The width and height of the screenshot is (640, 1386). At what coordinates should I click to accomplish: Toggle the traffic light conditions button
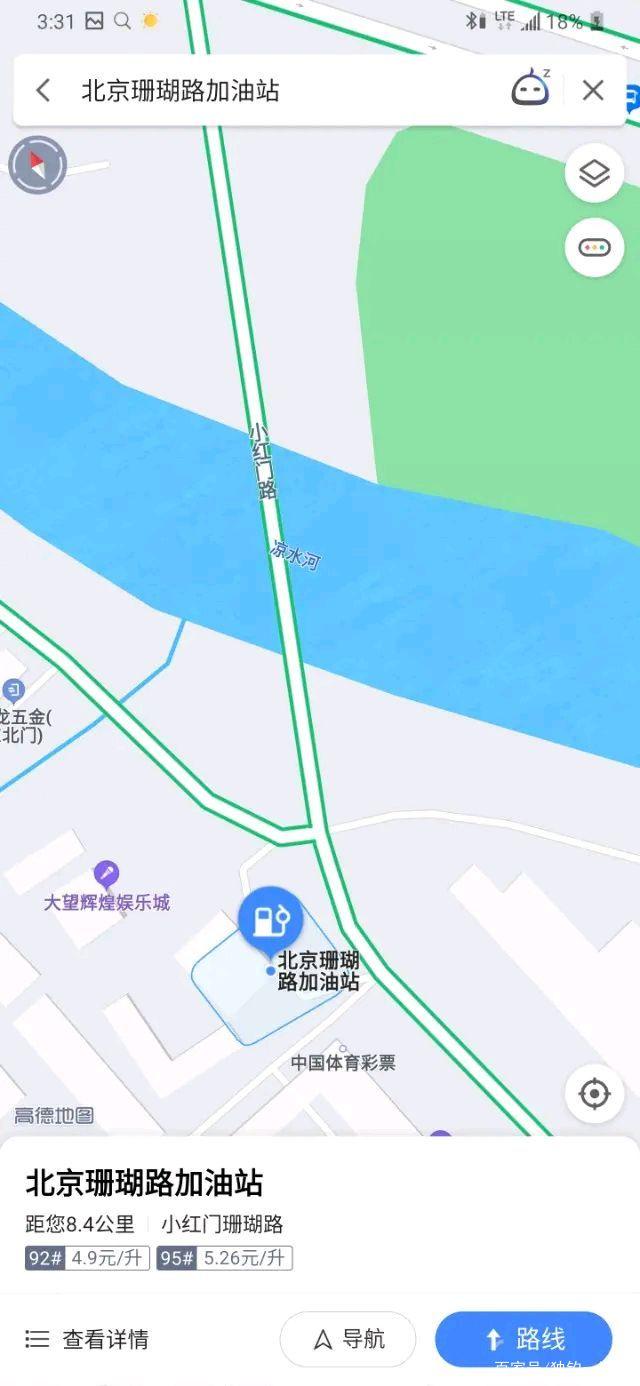point(594,247)
